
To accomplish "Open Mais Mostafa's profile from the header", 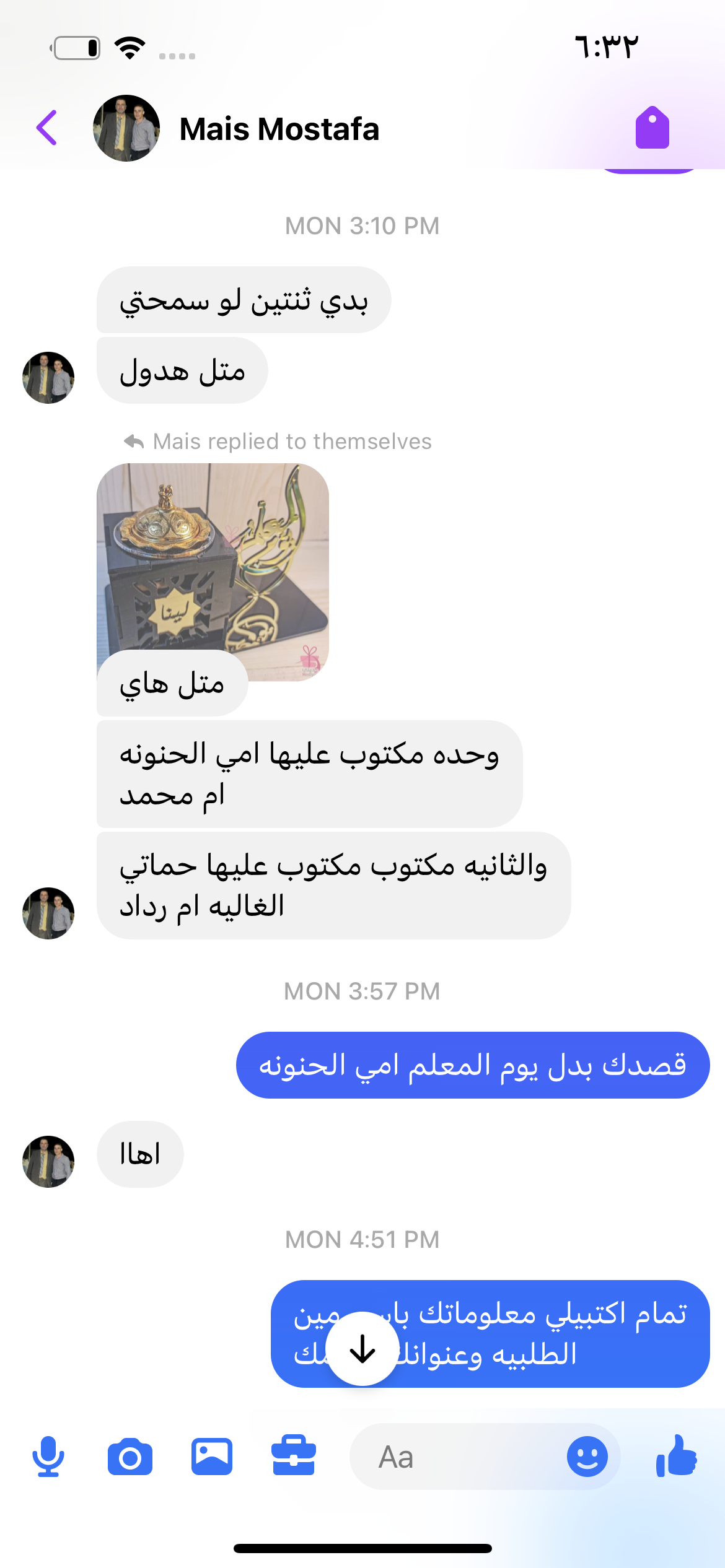I will click(279, 129).
